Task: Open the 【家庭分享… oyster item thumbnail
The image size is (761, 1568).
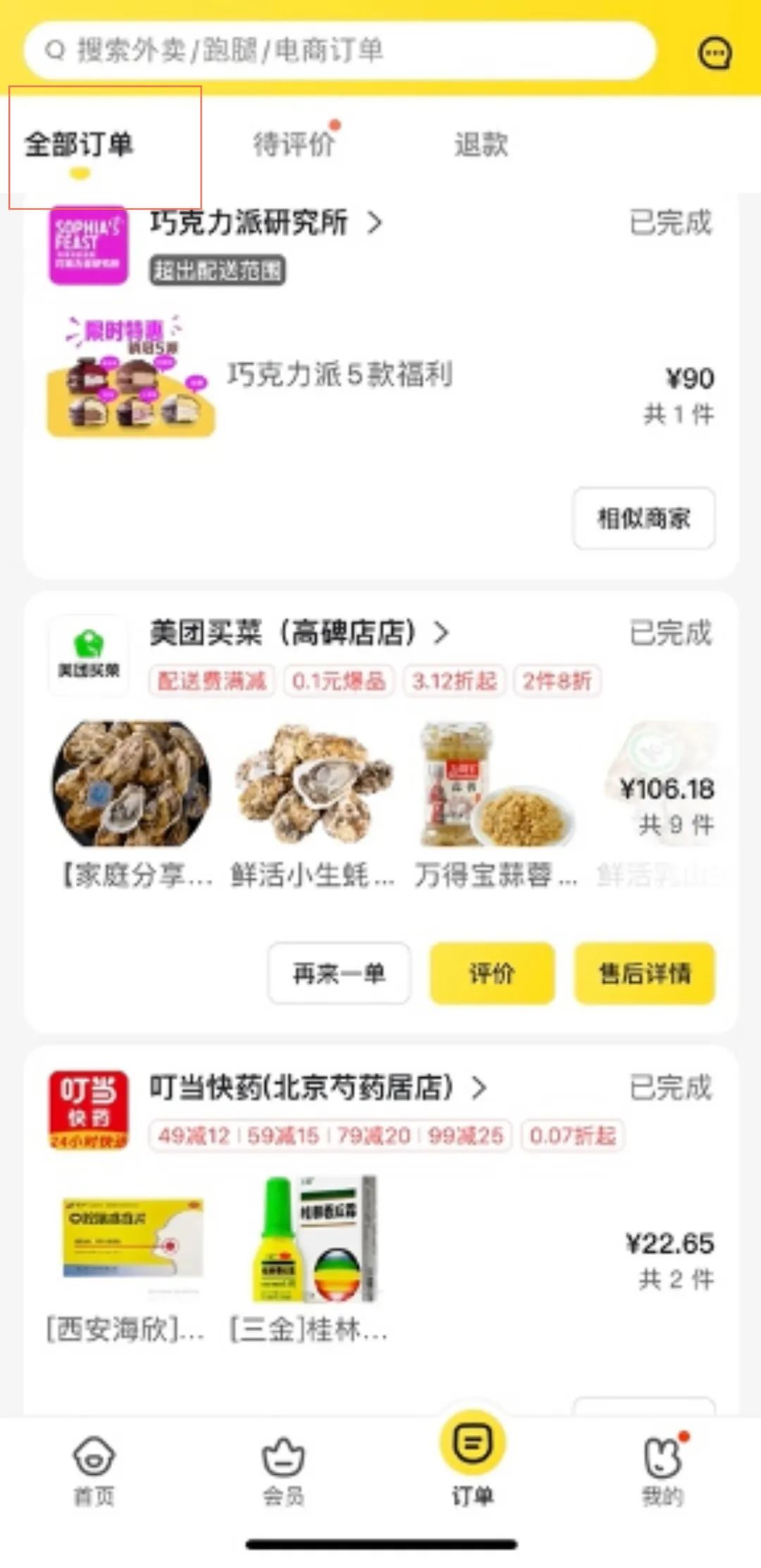Action: pos(132,784)
